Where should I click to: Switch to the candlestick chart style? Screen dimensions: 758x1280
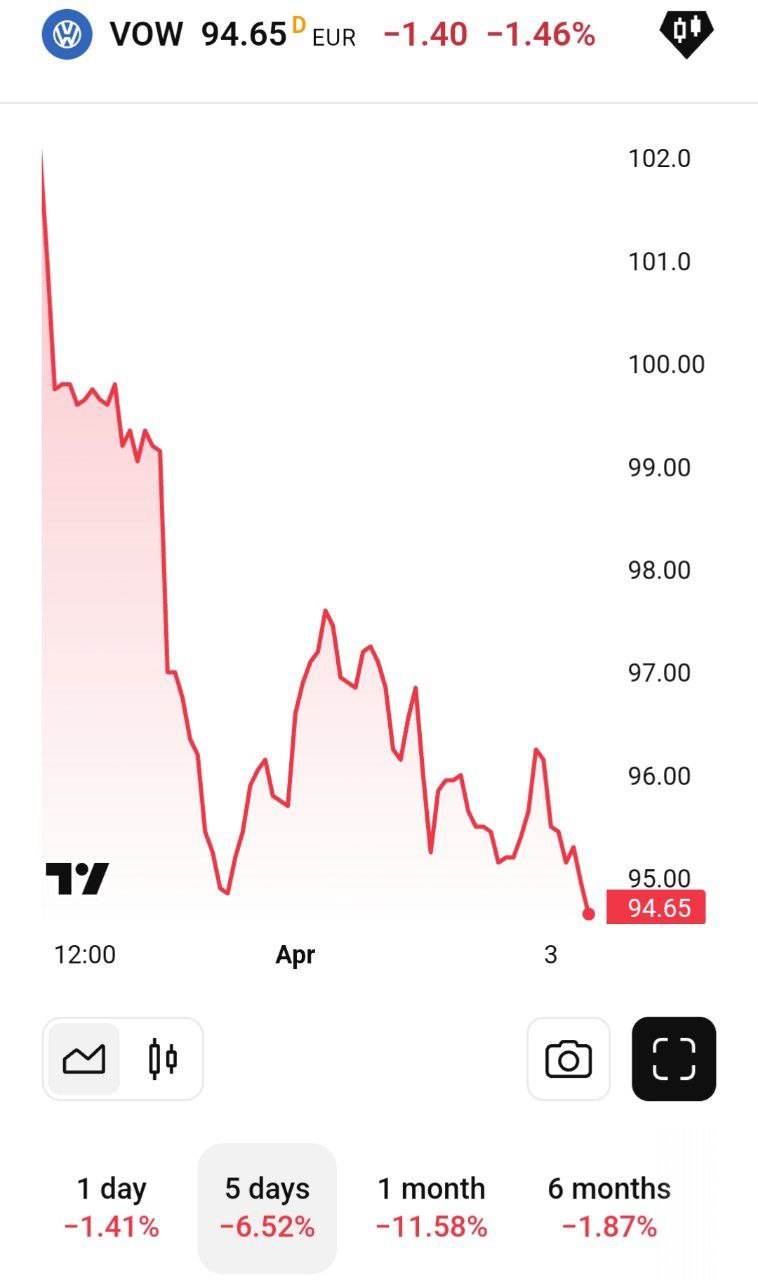162,1058
